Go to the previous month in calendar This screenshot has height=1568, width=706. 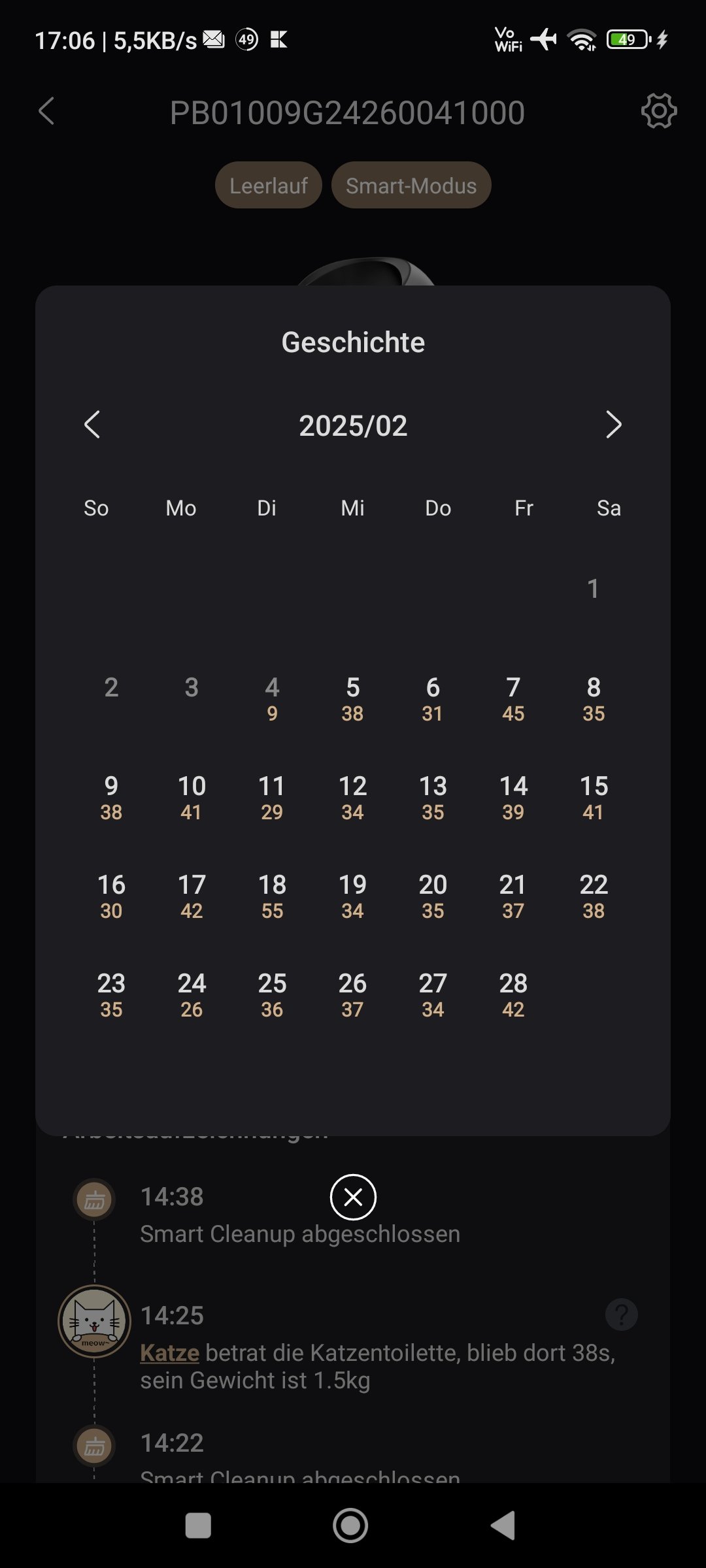coord(92,425)
